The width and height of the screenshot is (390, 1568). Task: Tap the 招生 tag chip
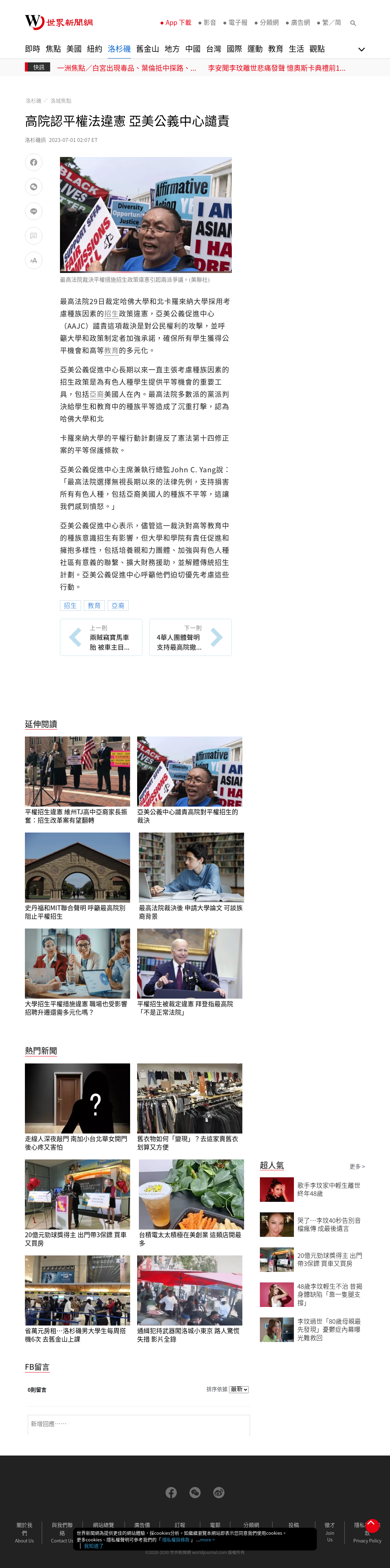71,606
